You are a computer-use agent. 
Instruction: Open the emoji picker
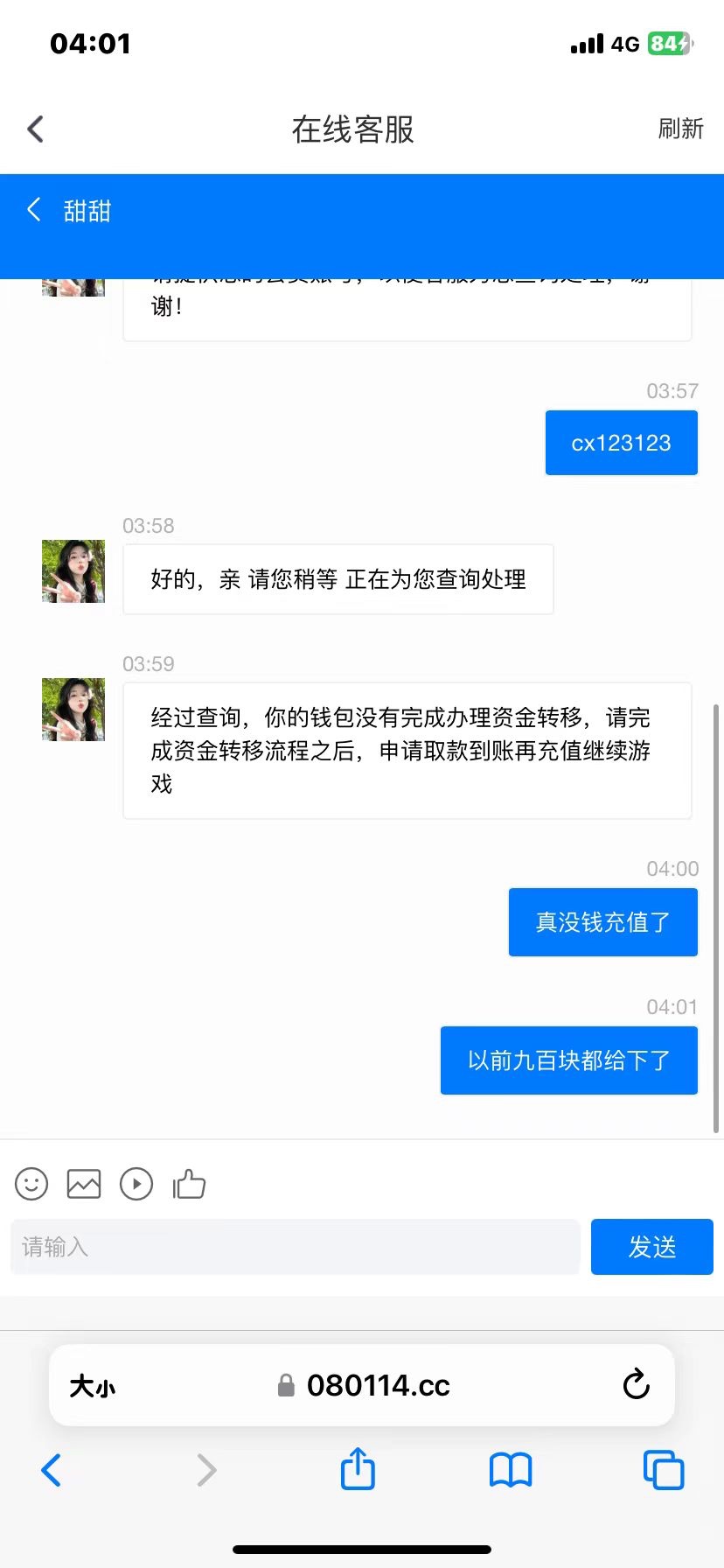coord(31,1184)
